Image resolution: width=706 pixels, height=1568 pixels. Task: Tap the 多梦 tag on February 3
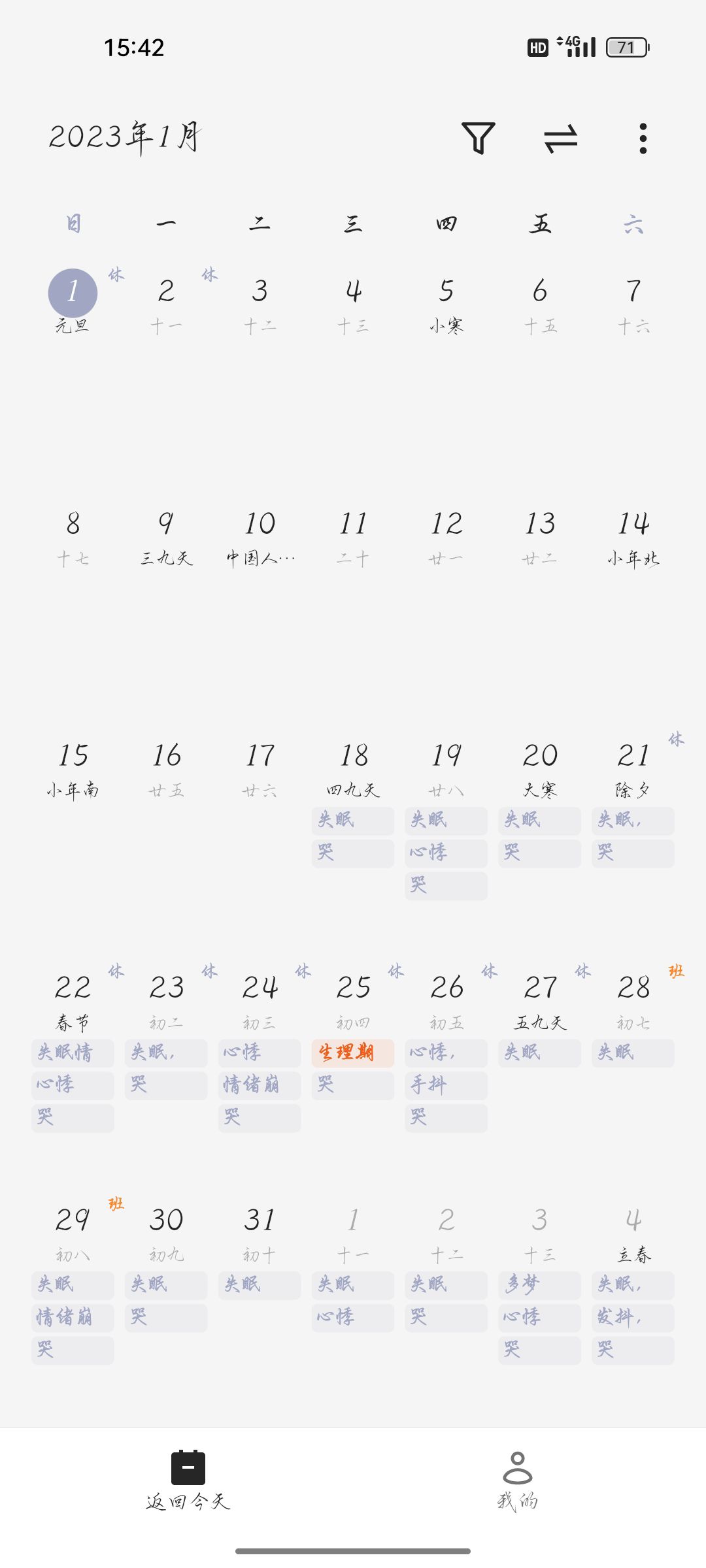[539, 1285]
